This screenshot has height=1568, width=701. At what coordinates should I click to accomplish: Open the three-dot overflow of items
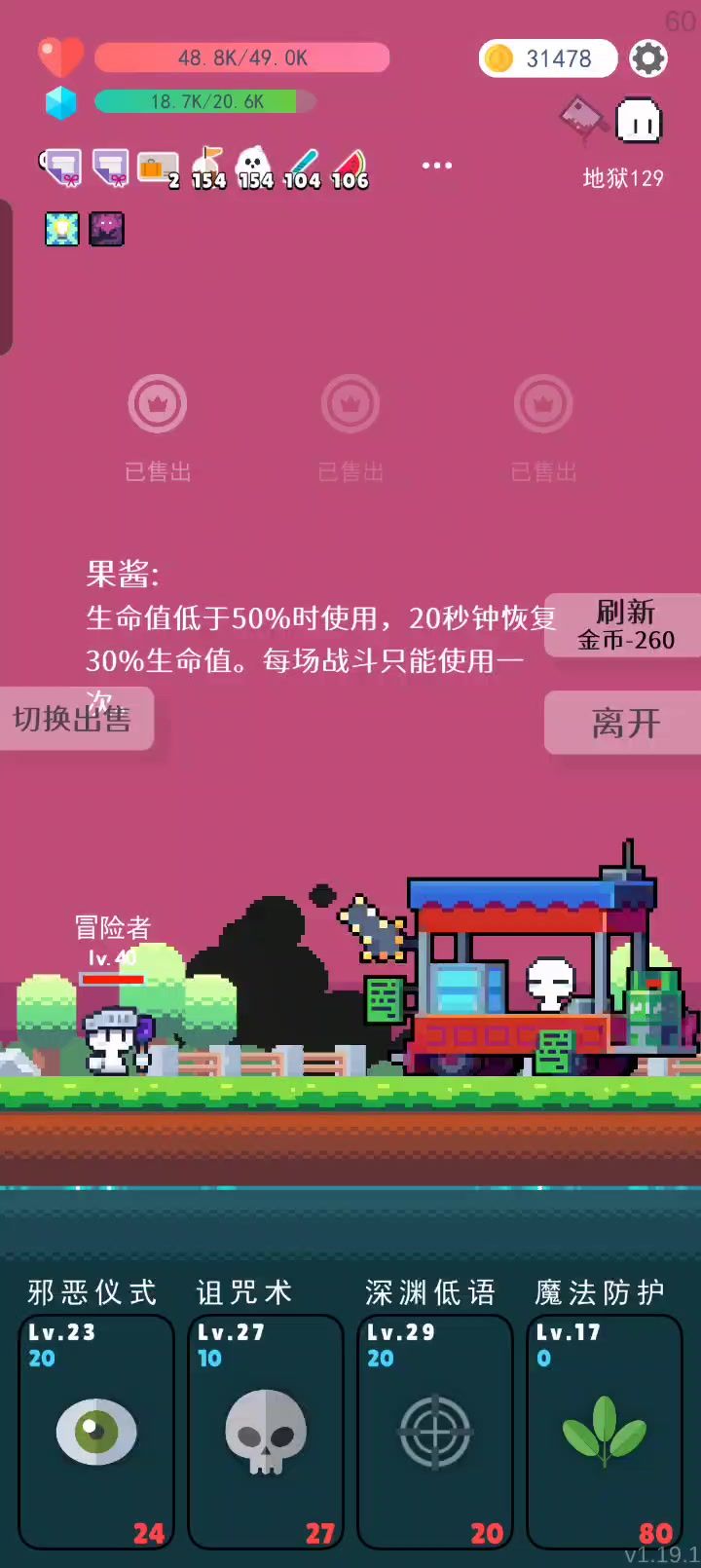click(437, 166)
